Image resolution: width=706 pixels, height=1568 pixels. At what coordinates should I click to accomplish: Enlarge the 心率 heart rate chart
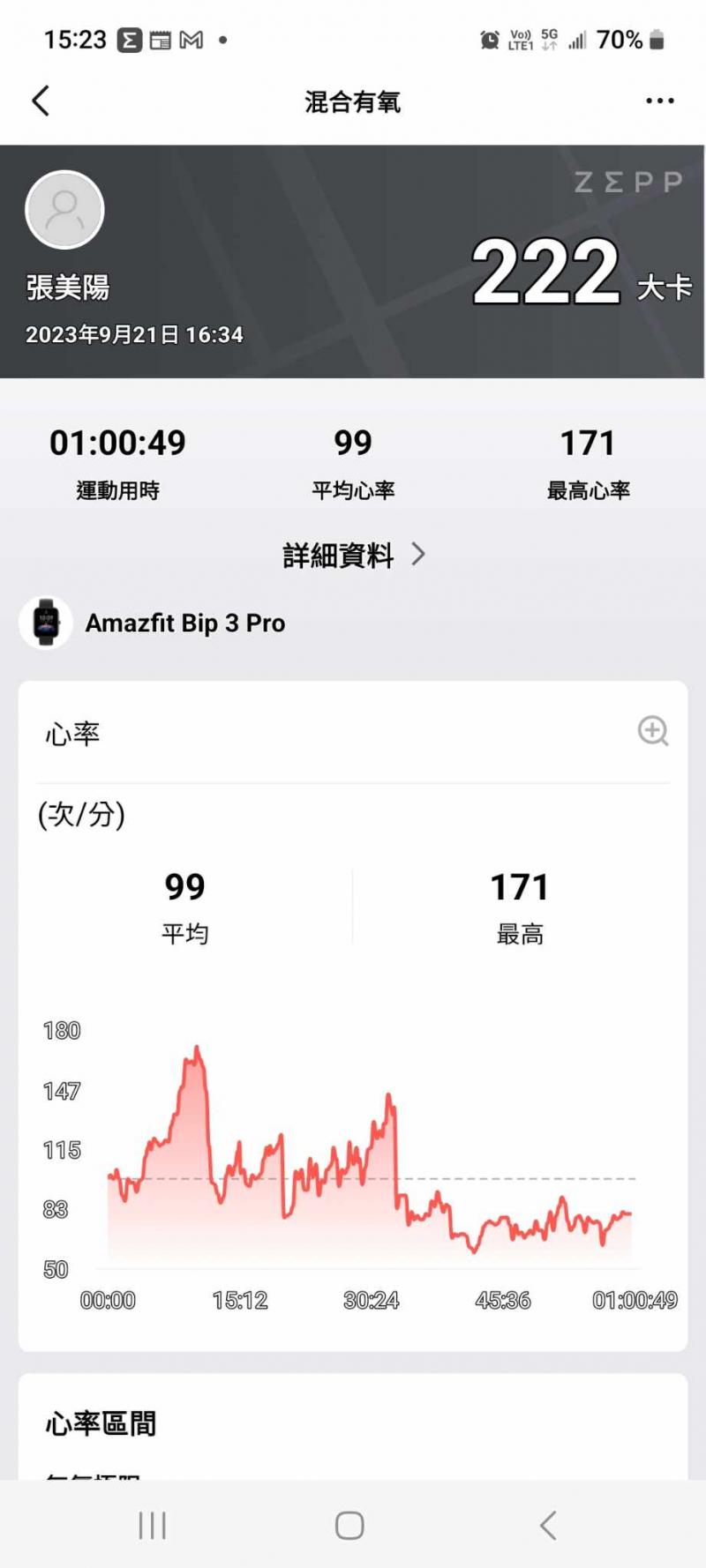(652, 731)
